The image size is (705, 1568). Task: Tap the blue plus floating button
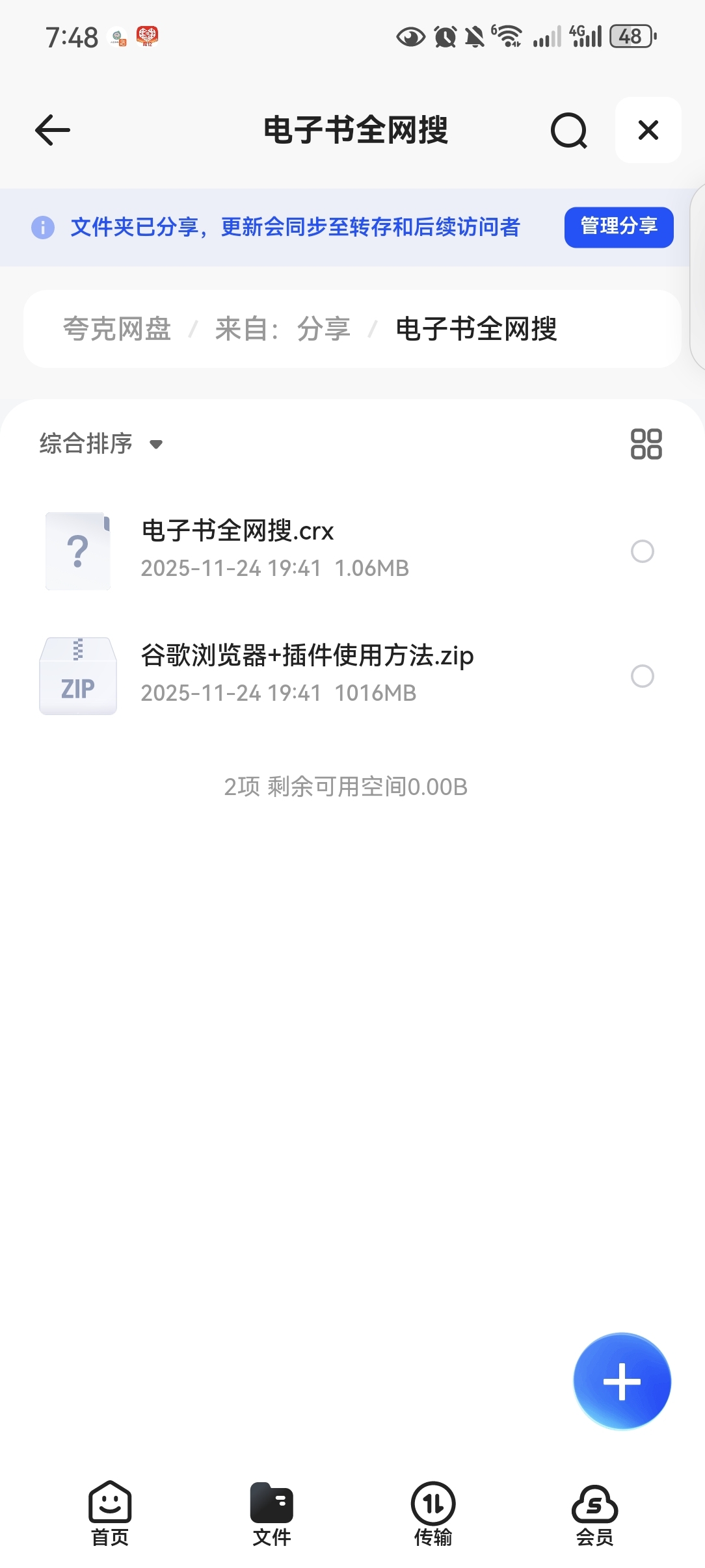tap(622, 1381)
